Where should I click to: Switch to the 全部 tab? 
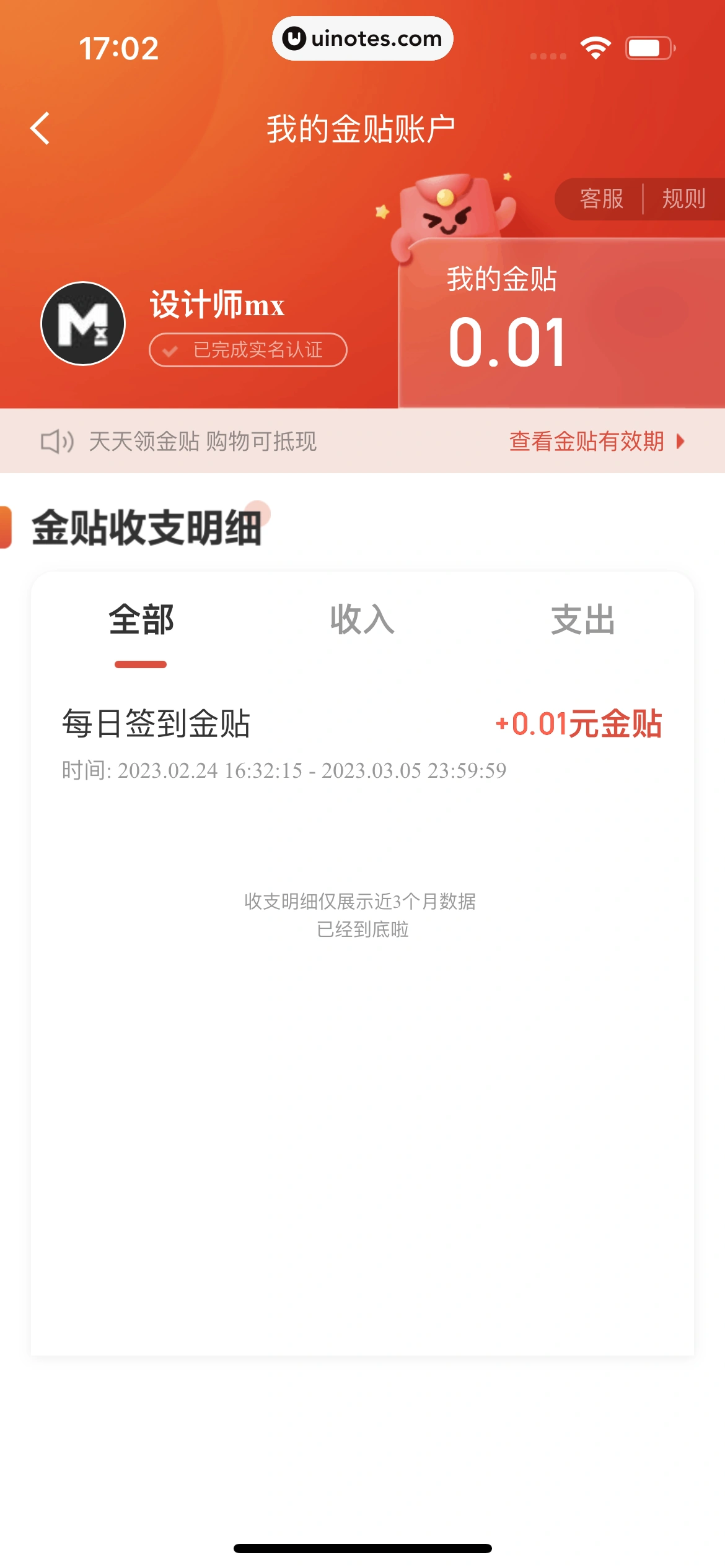click(x=141, y=621)
